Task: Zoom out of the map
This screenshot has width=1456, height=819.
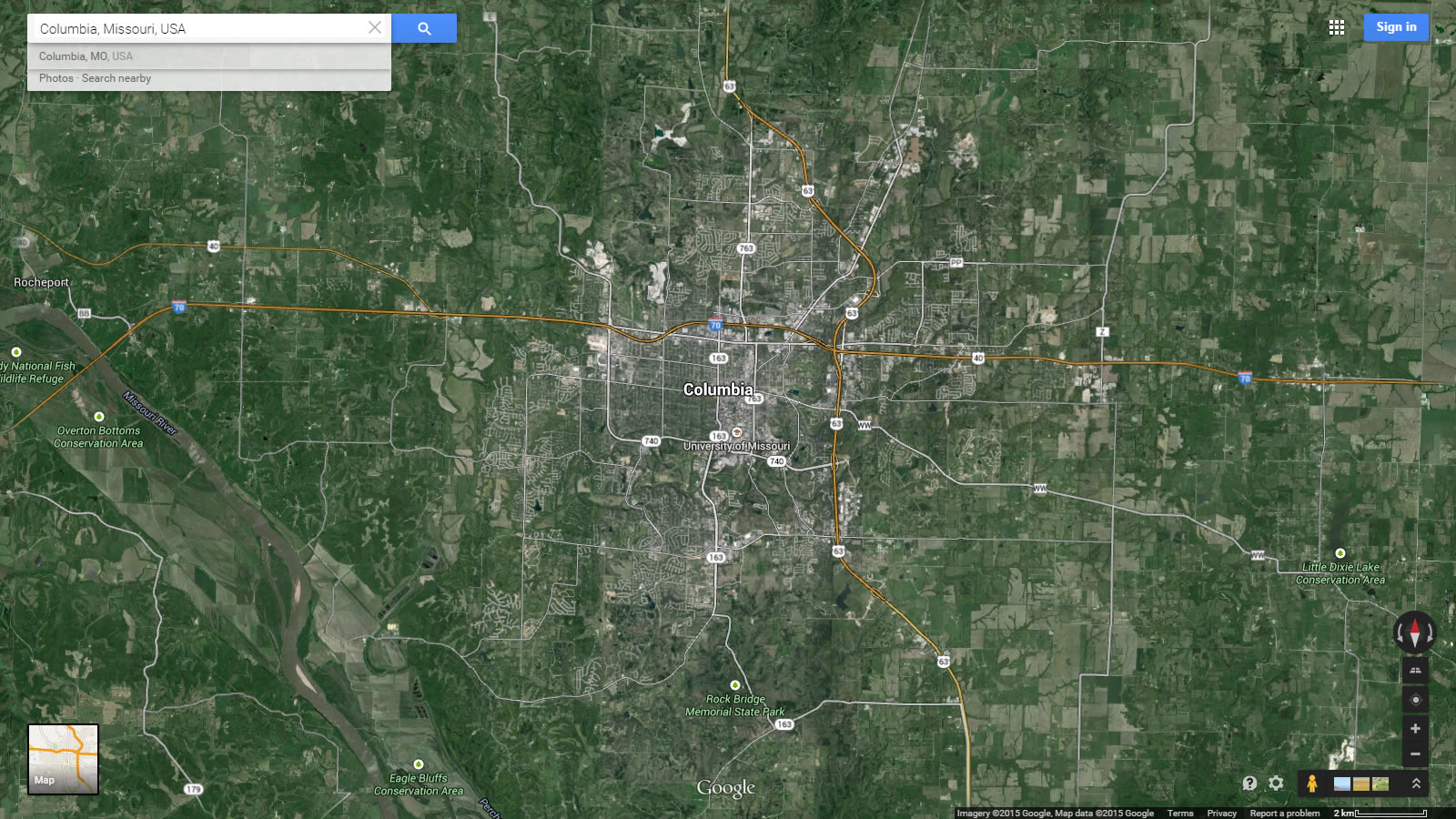Action: point(1414,754)
